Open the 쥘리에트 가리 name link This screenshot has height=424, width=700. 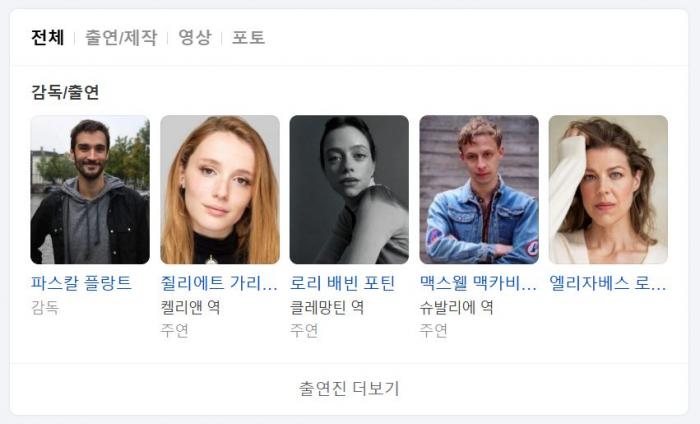tap(219, 283)
